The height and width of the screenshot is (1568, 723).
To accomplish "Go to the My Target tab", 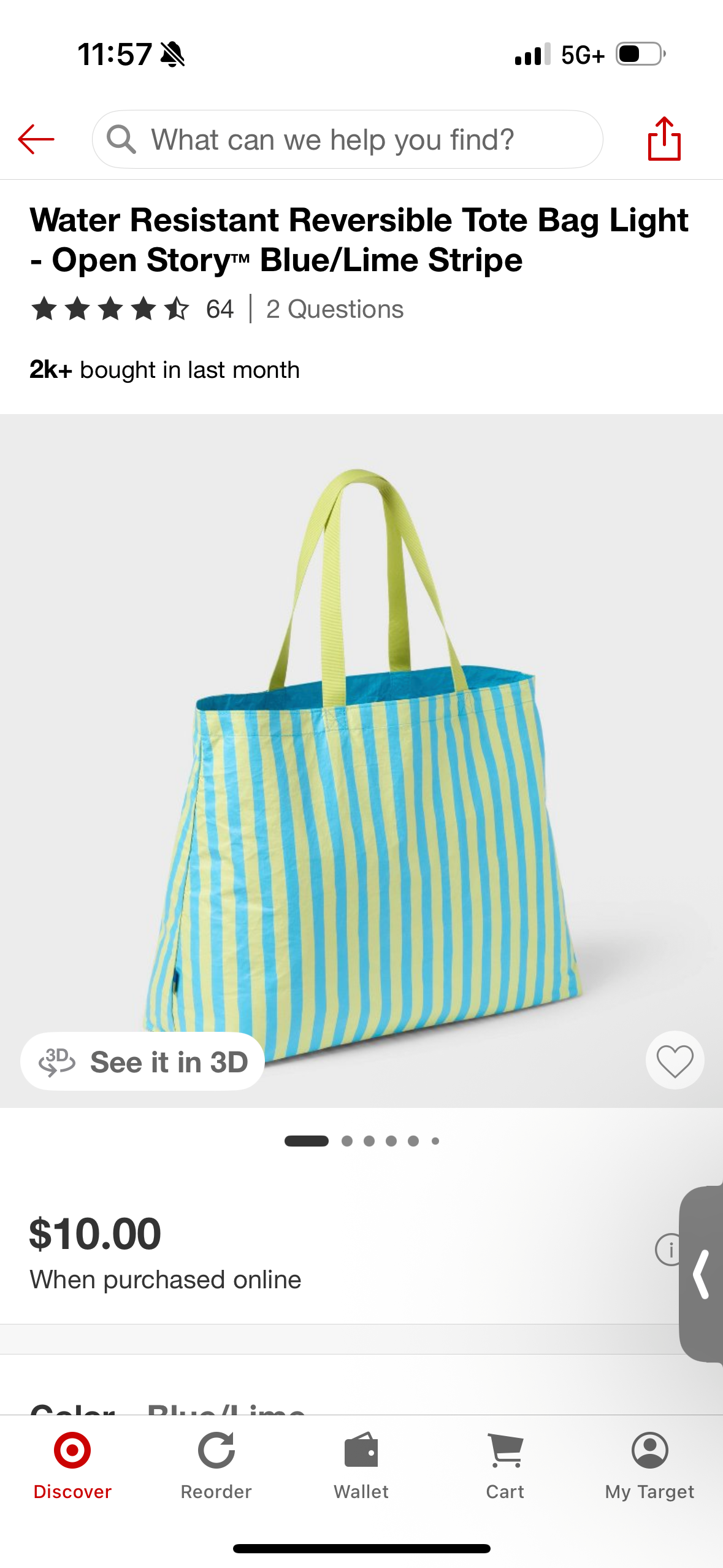I will tap(649, 1465).
